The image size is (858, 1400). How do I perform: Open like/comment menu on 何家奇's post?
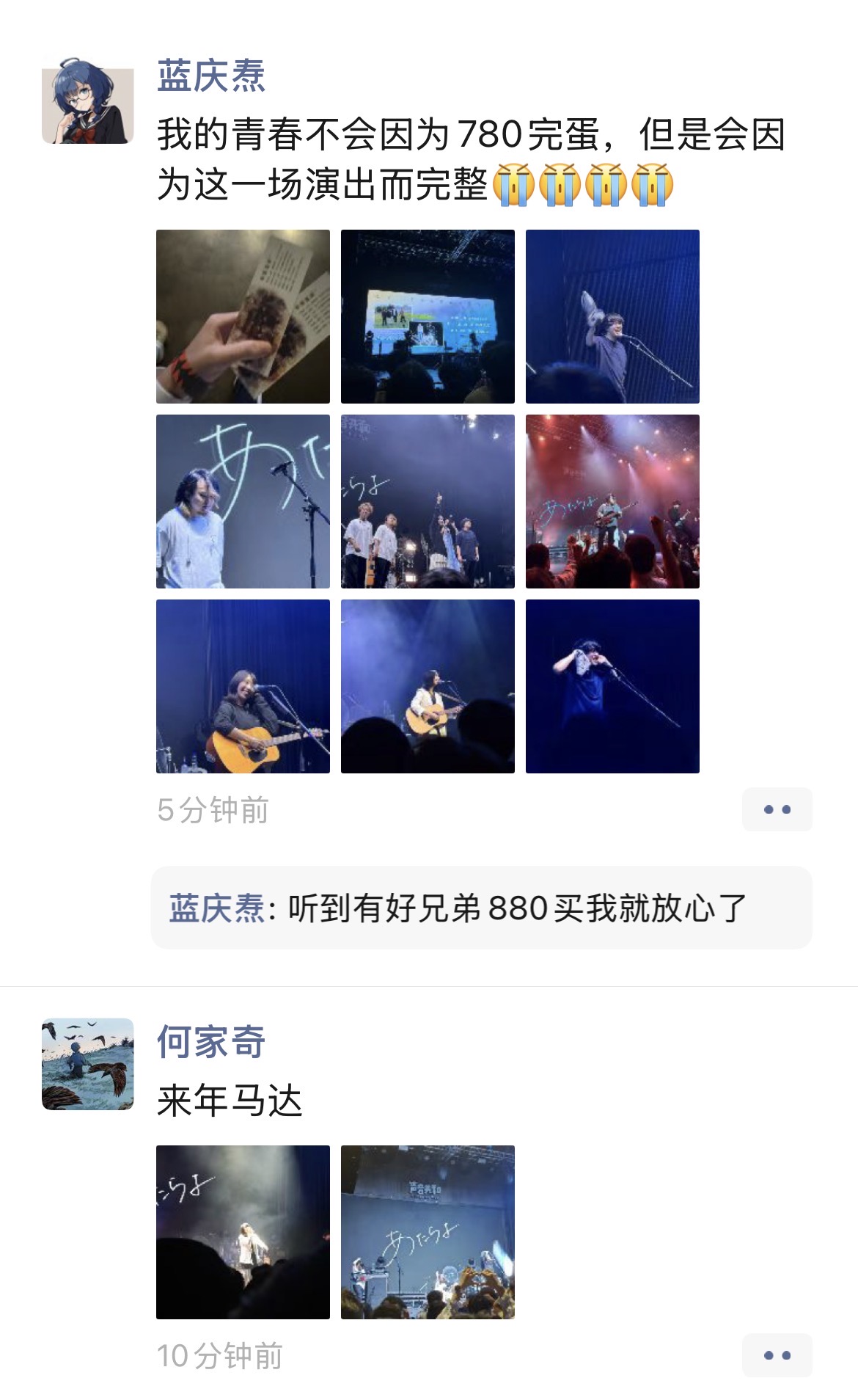777,1355
